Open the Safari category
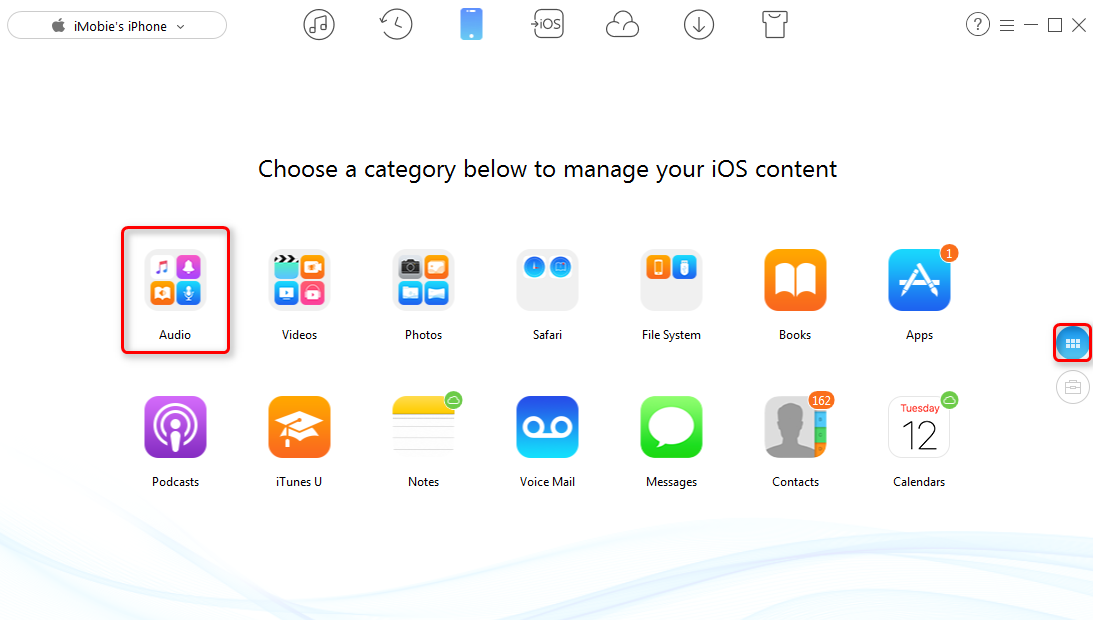Image resolution: width=1093 pixels, height=620 pixels. tap(548, 281)
